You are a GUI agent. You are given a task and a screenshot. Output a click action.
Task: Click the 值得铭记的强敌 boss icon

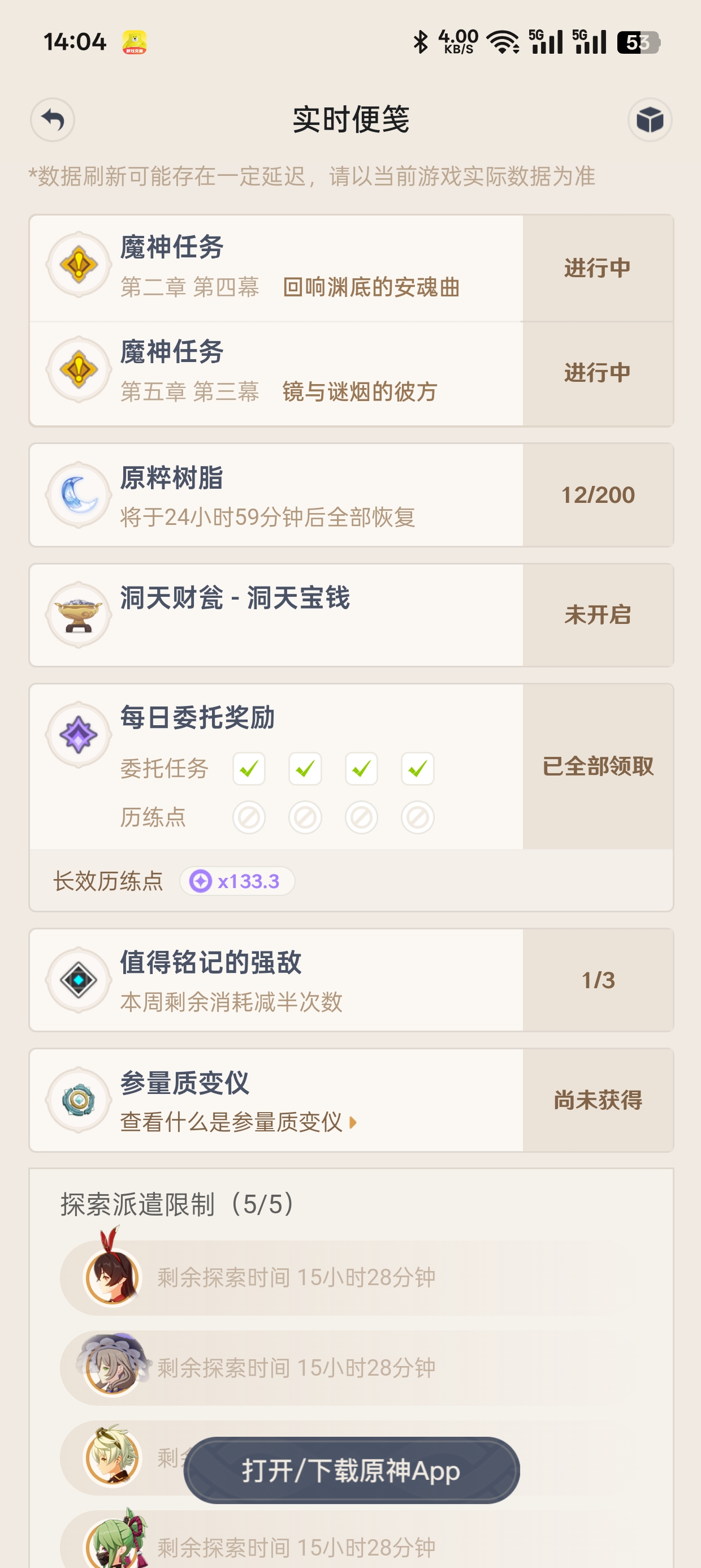(x=80, y=980)
